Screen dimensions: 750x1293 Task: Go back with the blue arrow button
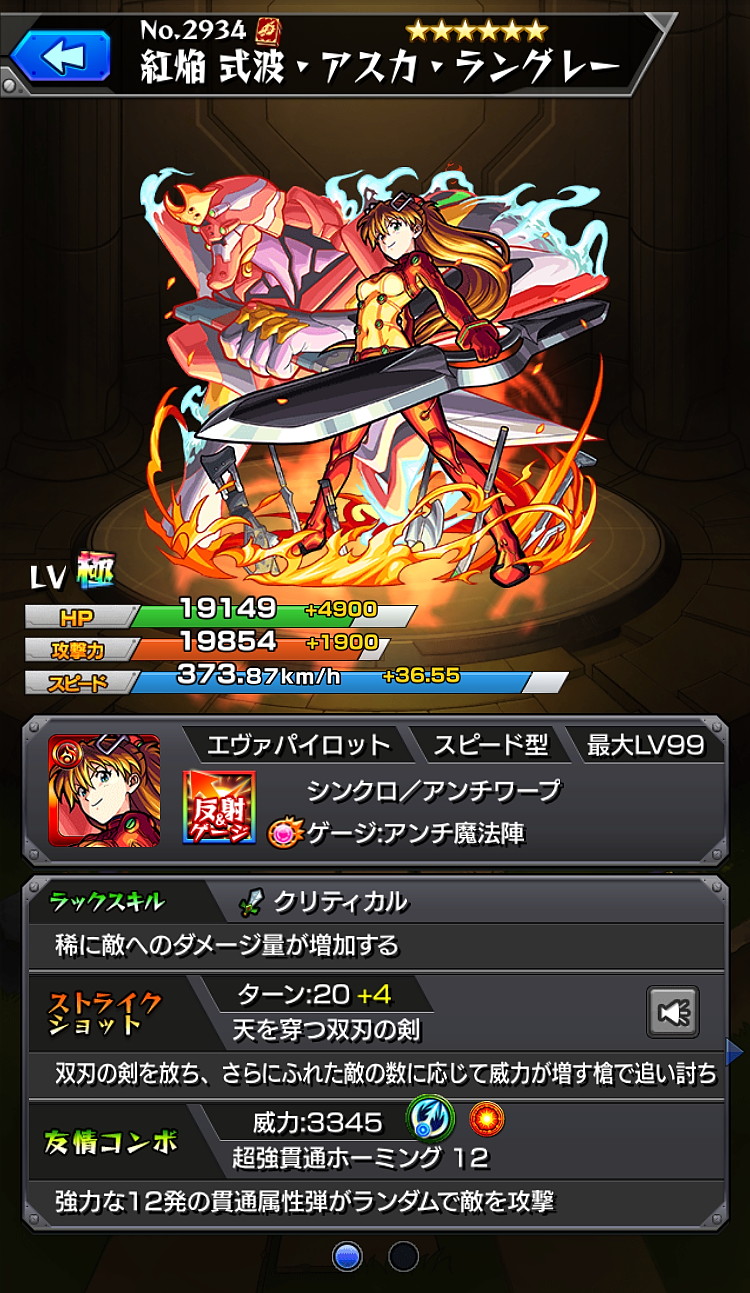60,56
